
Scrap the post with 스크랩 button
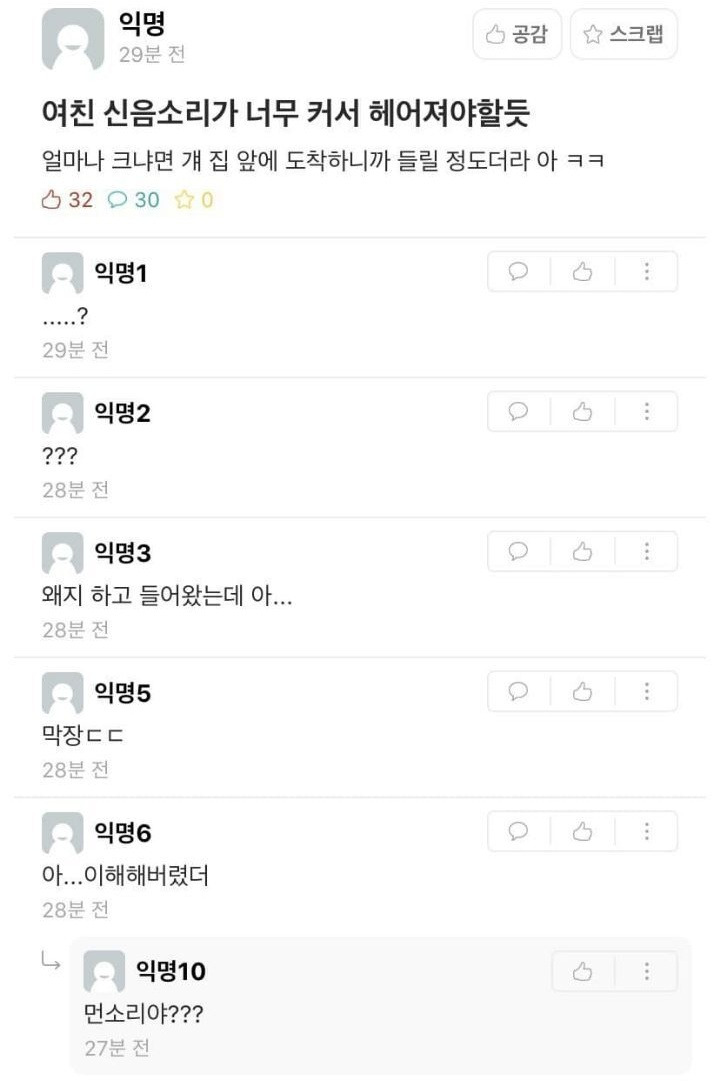[623, 35]
